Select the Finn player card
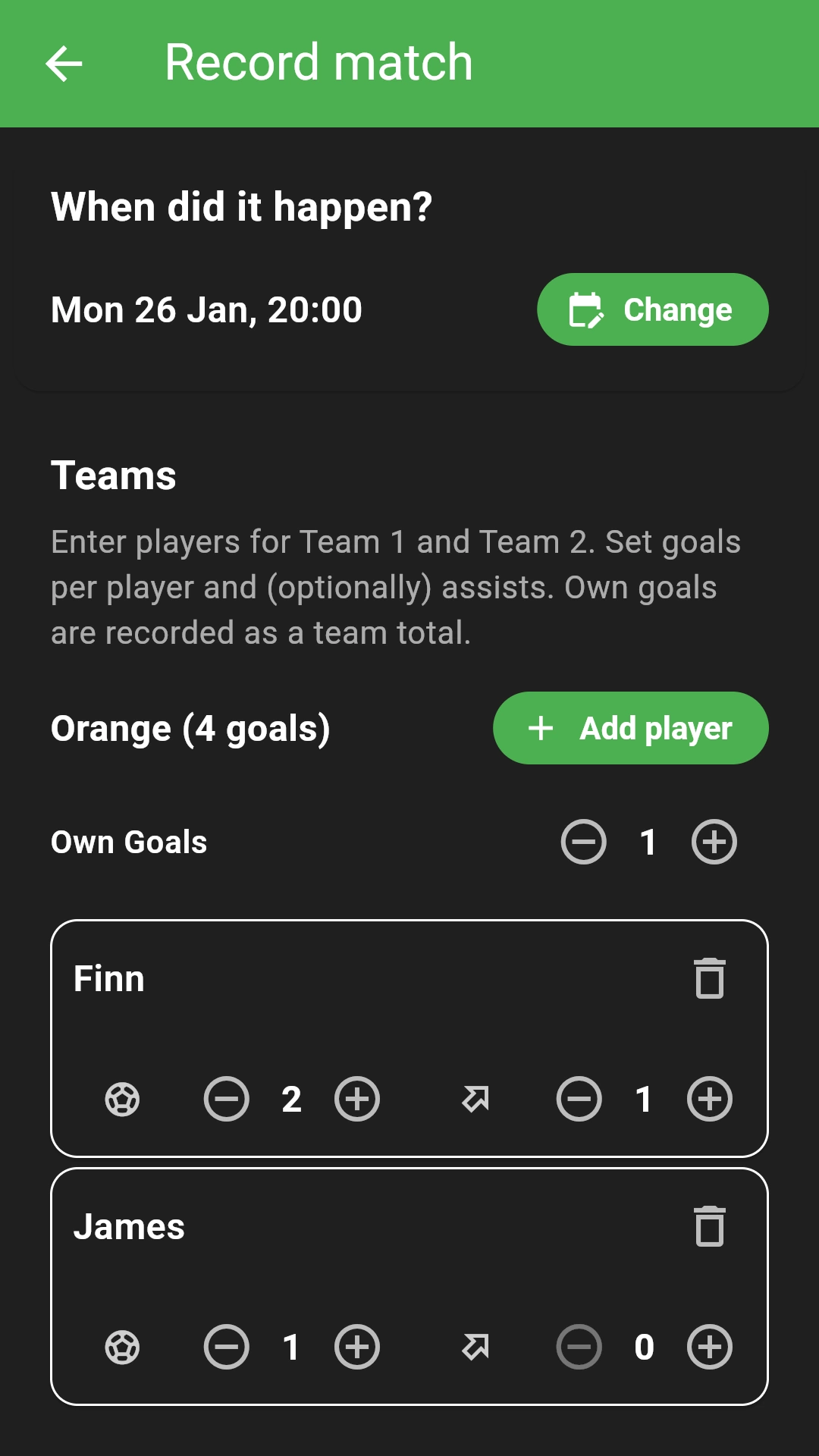819x1456 pixels. click(409, 1034)
